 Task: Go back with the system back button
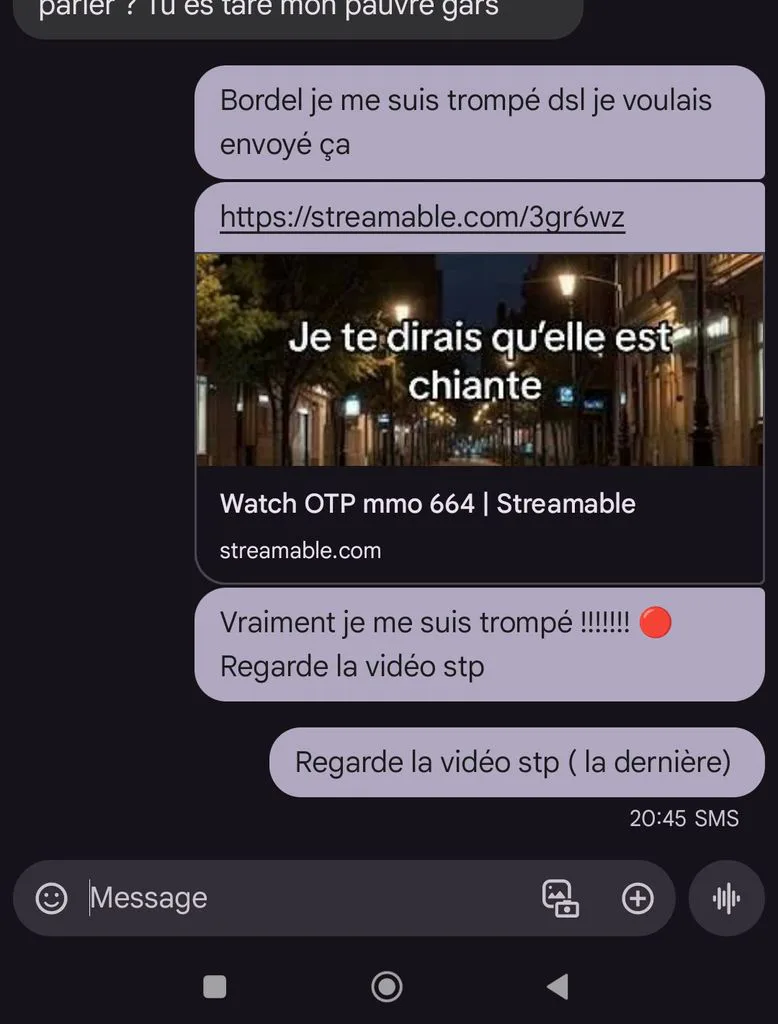[x=559, y=986]
